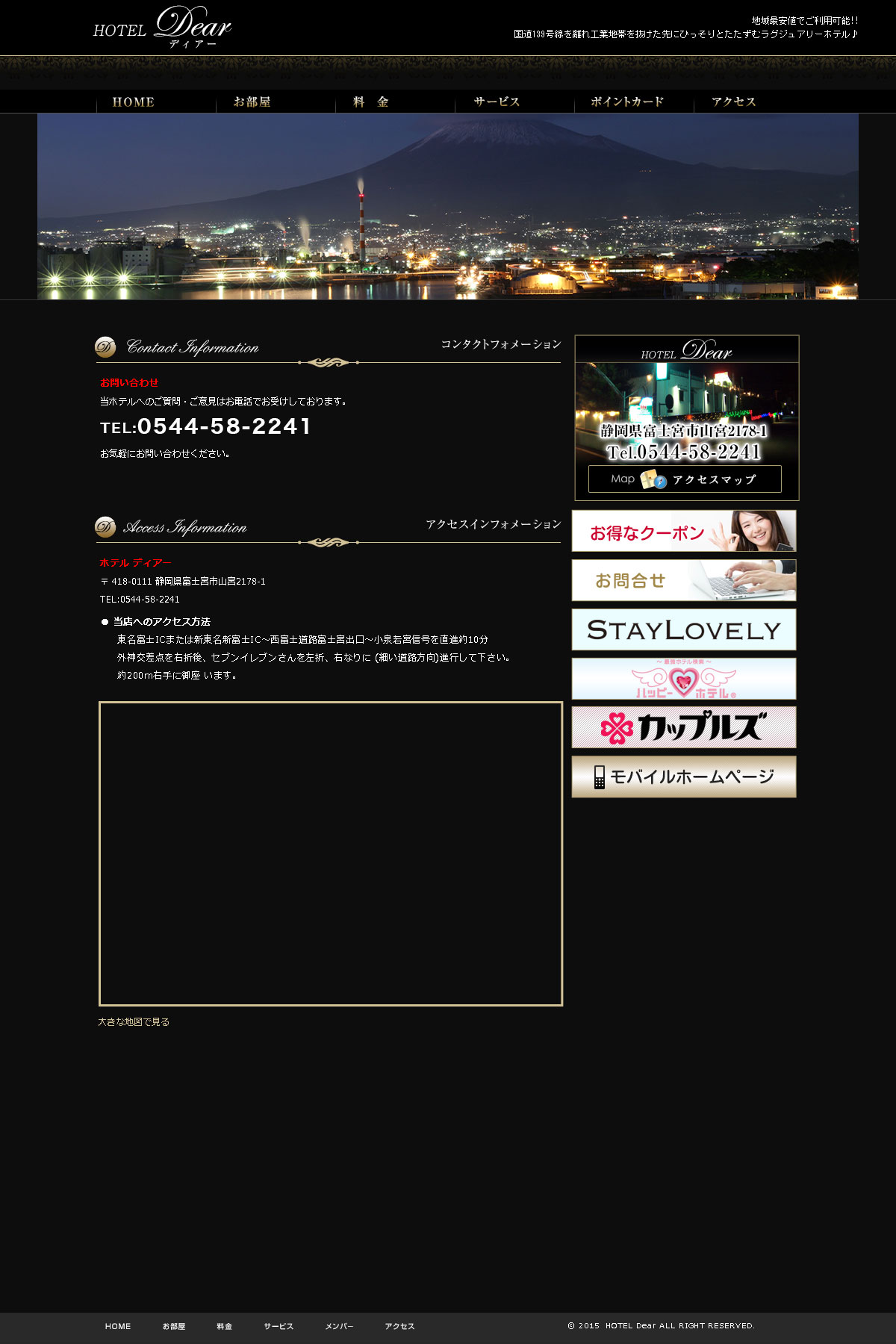Open the ハッピーホテル banner
Viewport: 896px width, 1344px height.
coord(684,679)
